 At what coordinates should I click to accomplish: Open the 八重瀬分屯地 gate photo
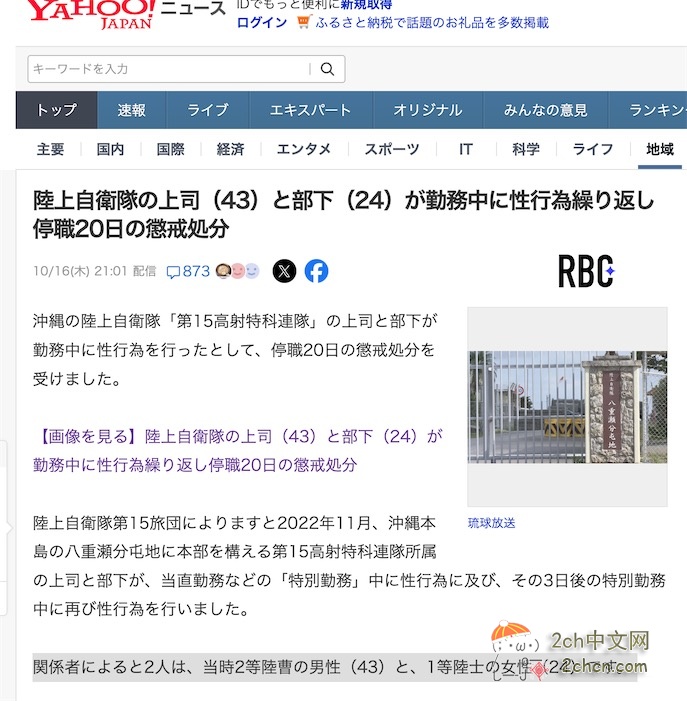coord(567,406)
